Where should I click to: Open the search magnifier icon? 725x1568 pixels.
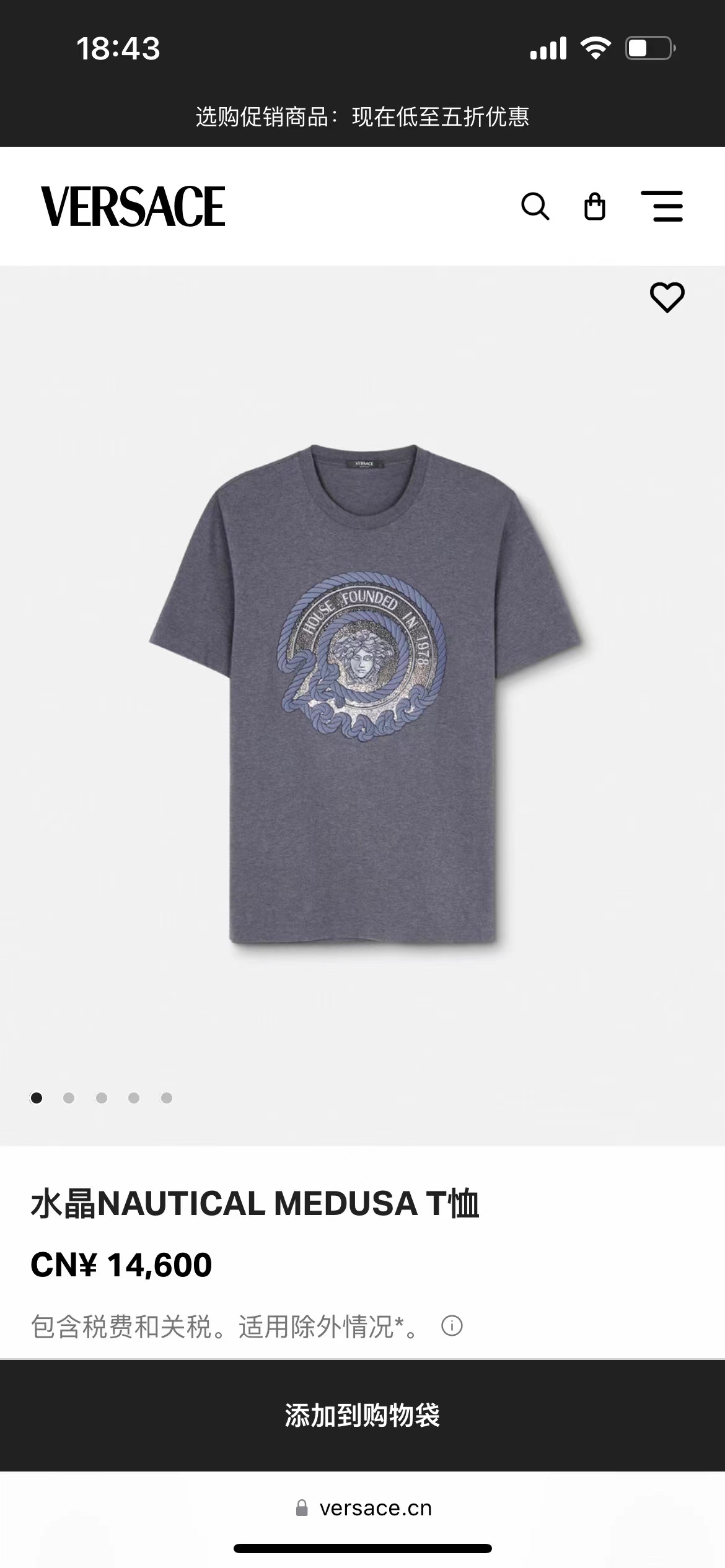[535, 206]
